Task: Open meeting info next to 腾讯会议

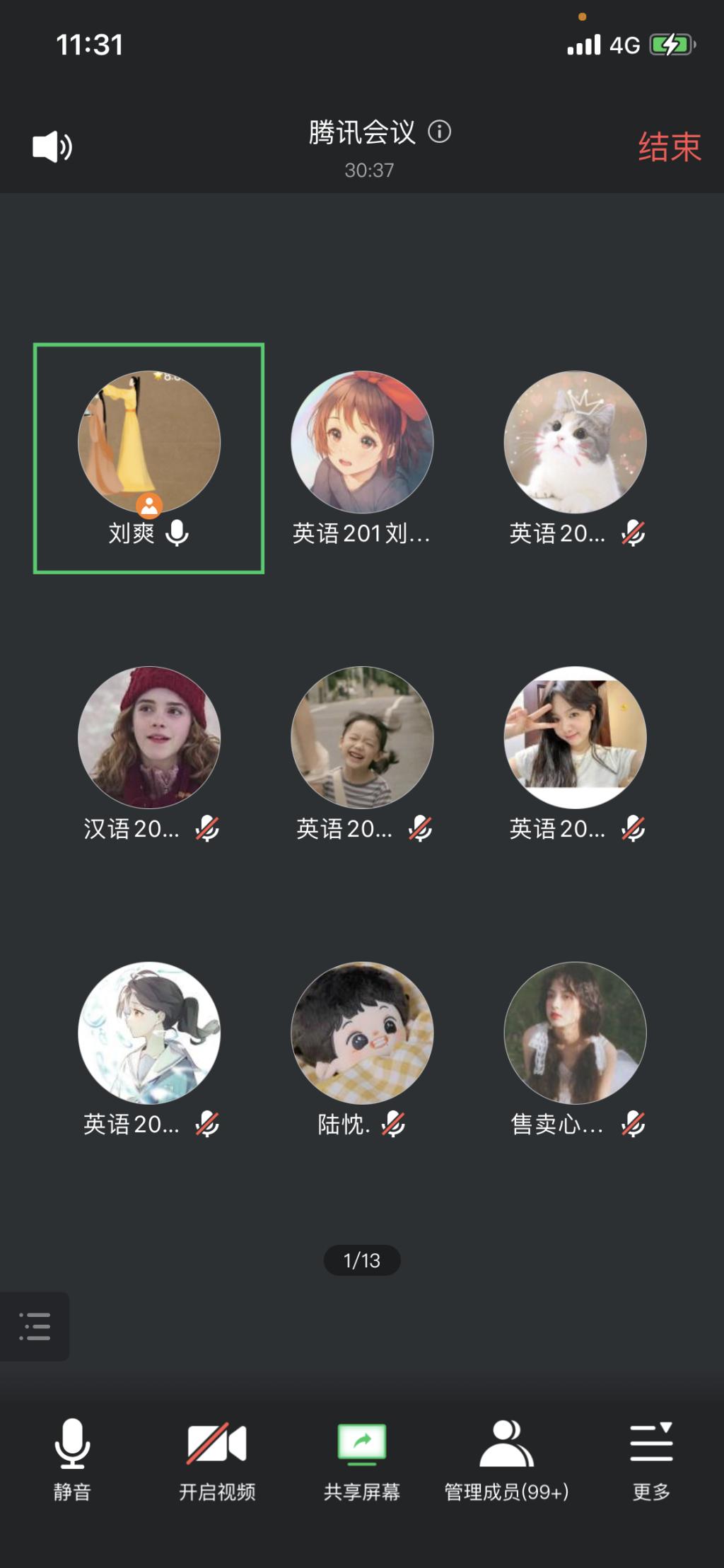Action: 440,132
